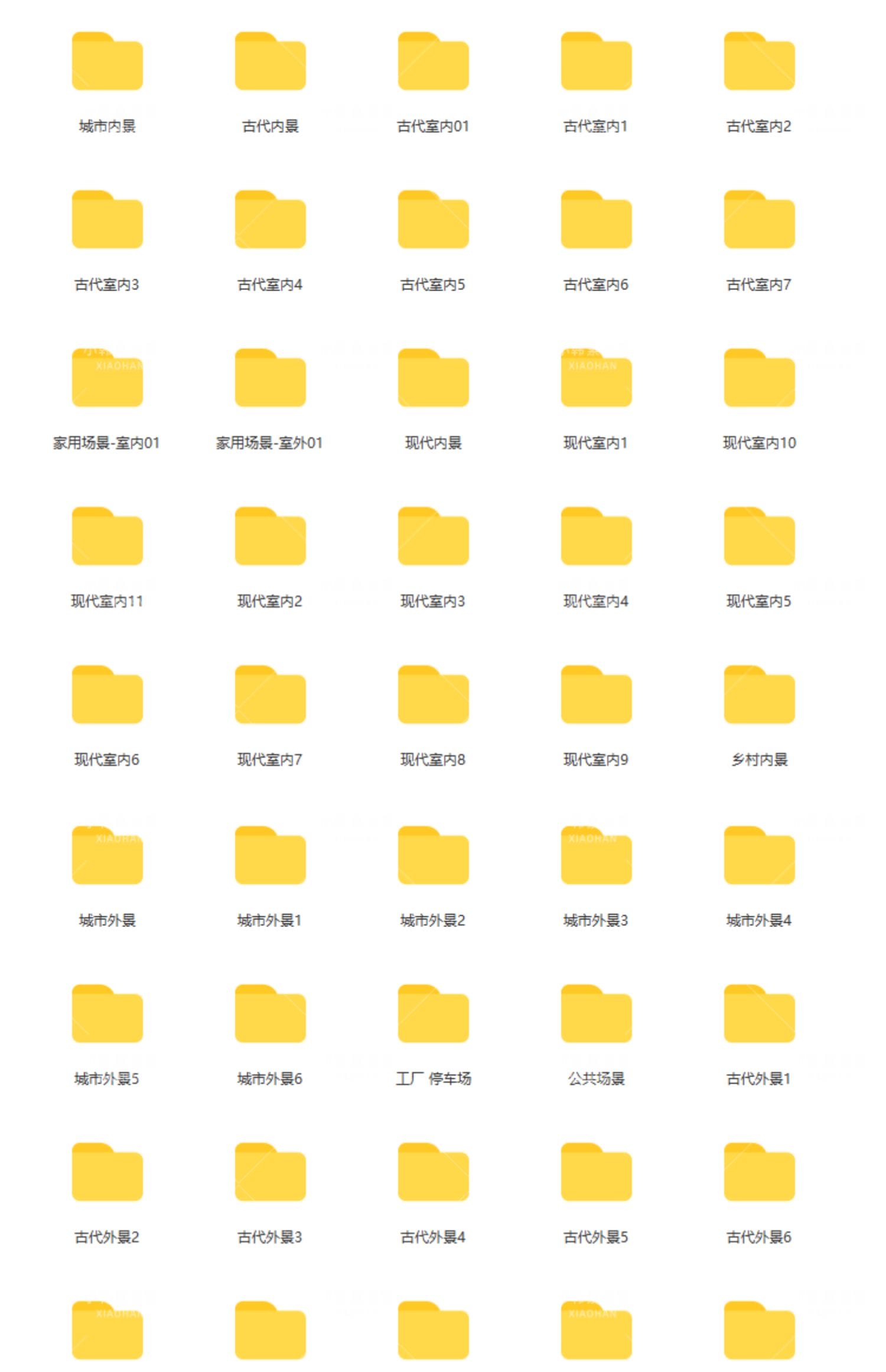Open the 家用场景-室内01 folder

[x=108, y=381]
